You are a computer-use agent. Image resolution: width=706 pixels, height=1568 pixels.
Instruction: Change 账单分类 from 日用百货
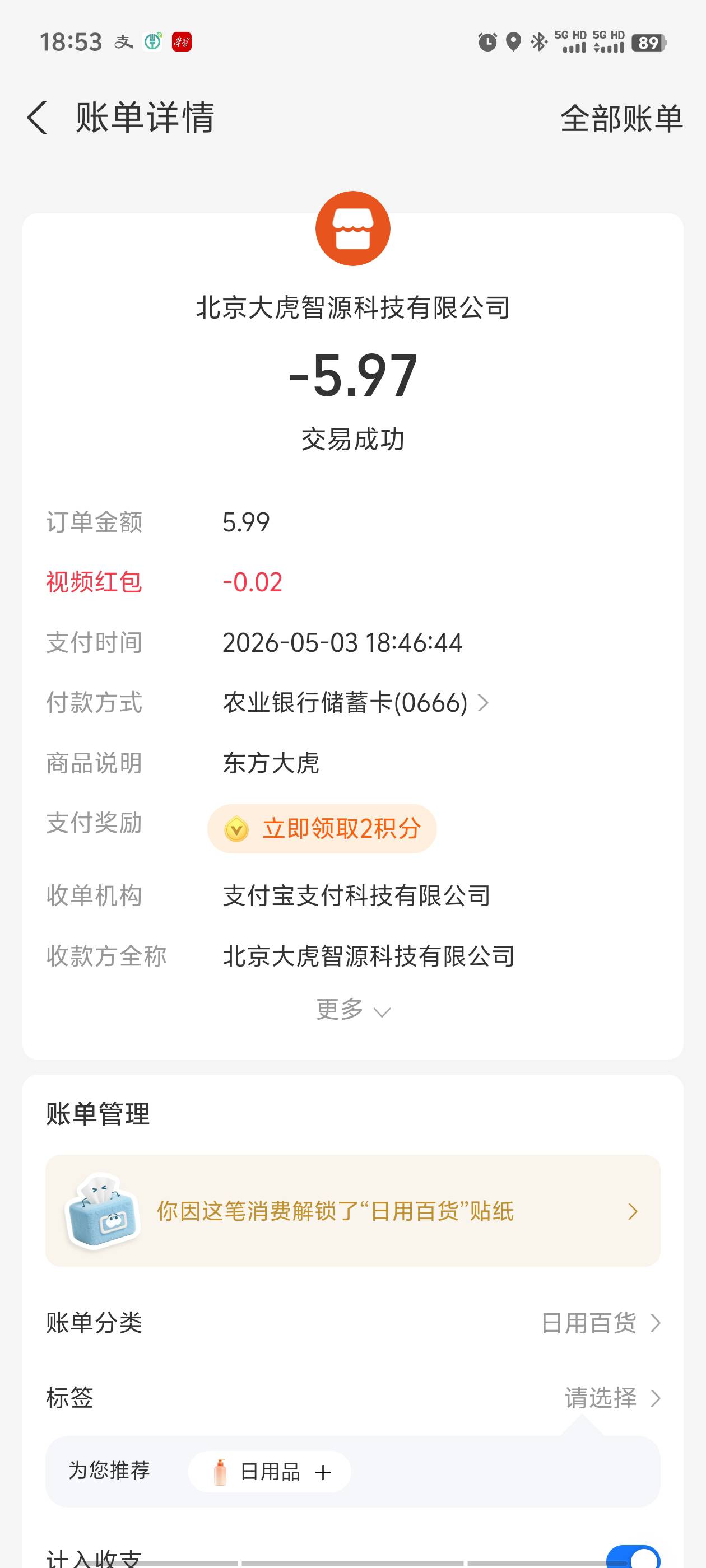(352, 1323)
